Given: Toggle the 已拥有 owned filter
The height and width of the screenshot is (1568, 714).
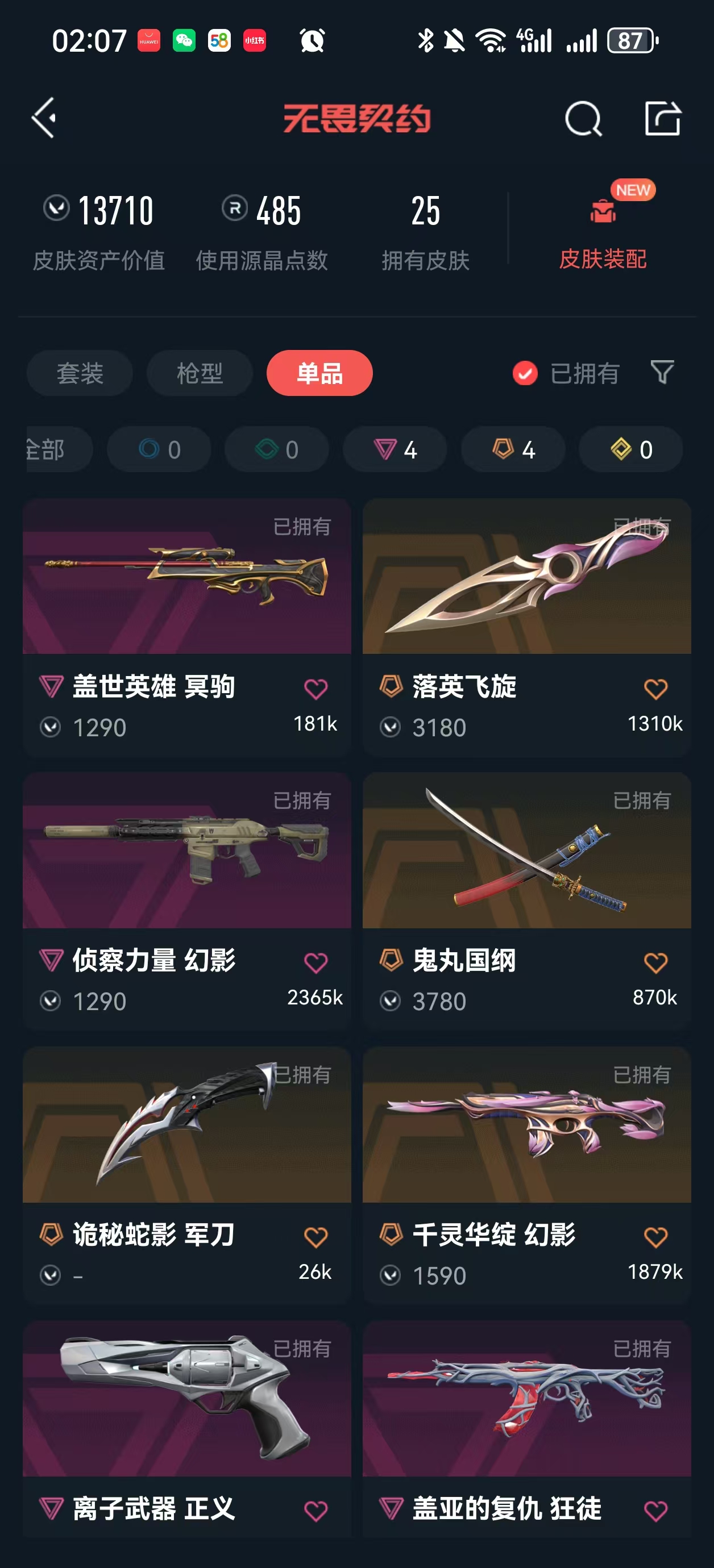Looking at the screenshot, I should pyautogui.click(x=567, y=373).
